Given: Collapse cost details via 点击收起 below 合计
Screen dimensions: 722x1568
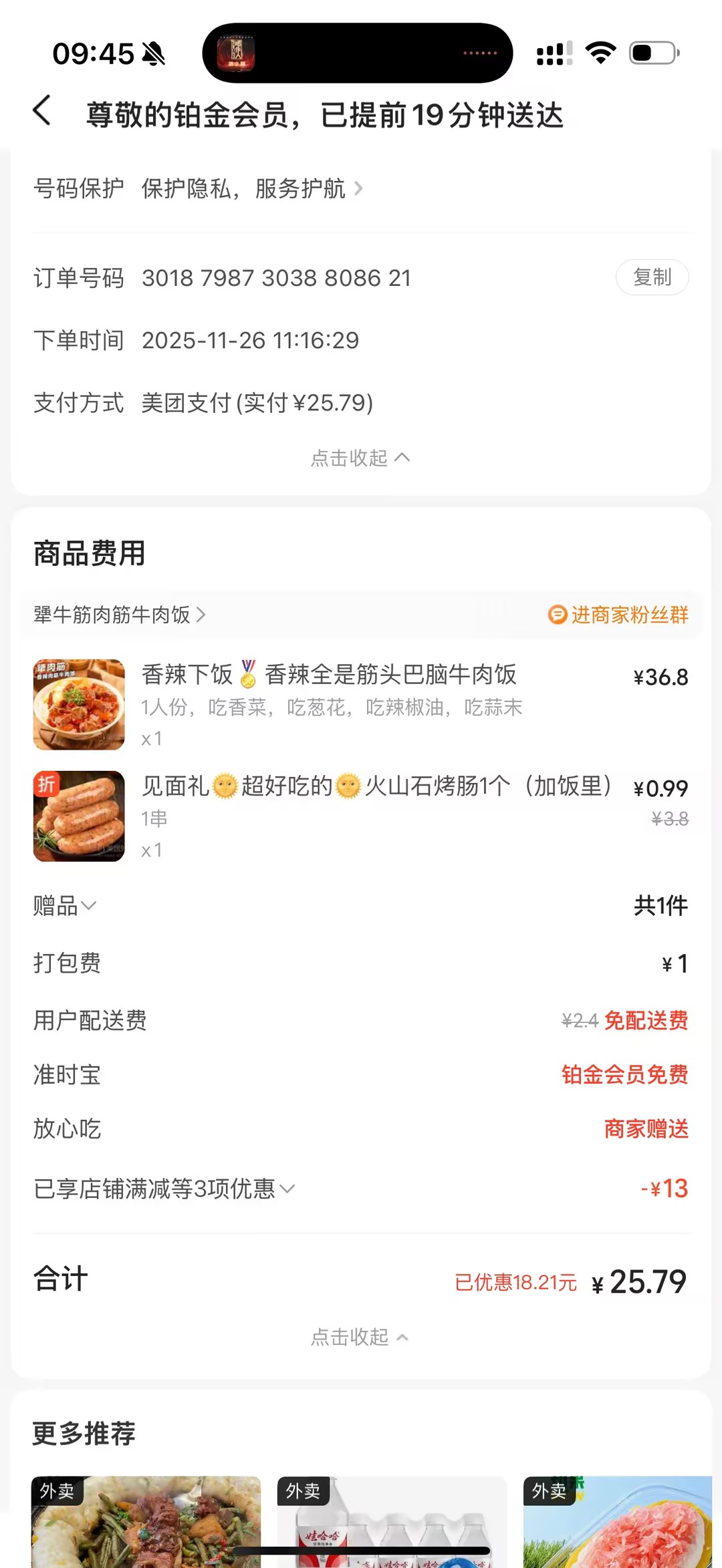Looking at the screenshot, I should click(360, 1338).
